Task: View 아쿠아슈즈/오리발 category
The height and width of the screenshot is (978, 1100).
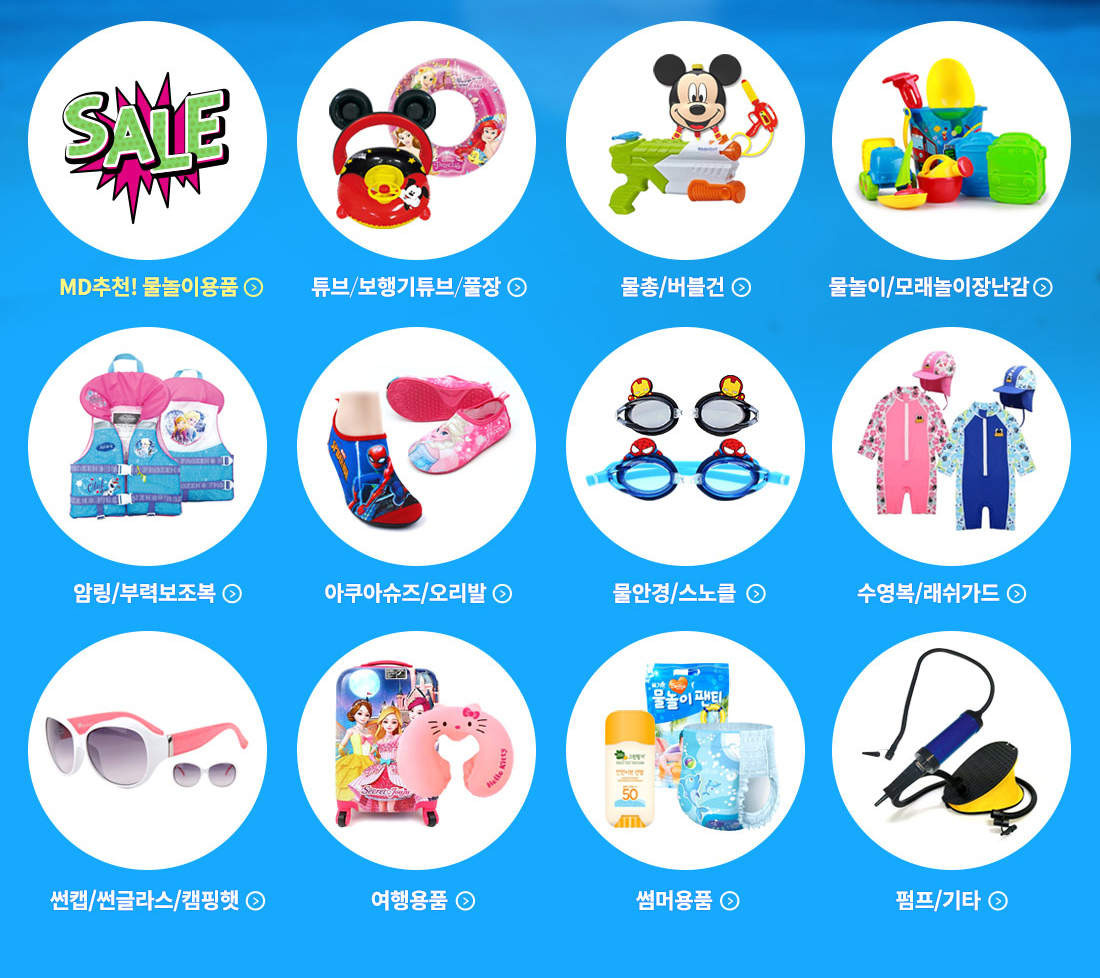Action: [x=417, y=594]
